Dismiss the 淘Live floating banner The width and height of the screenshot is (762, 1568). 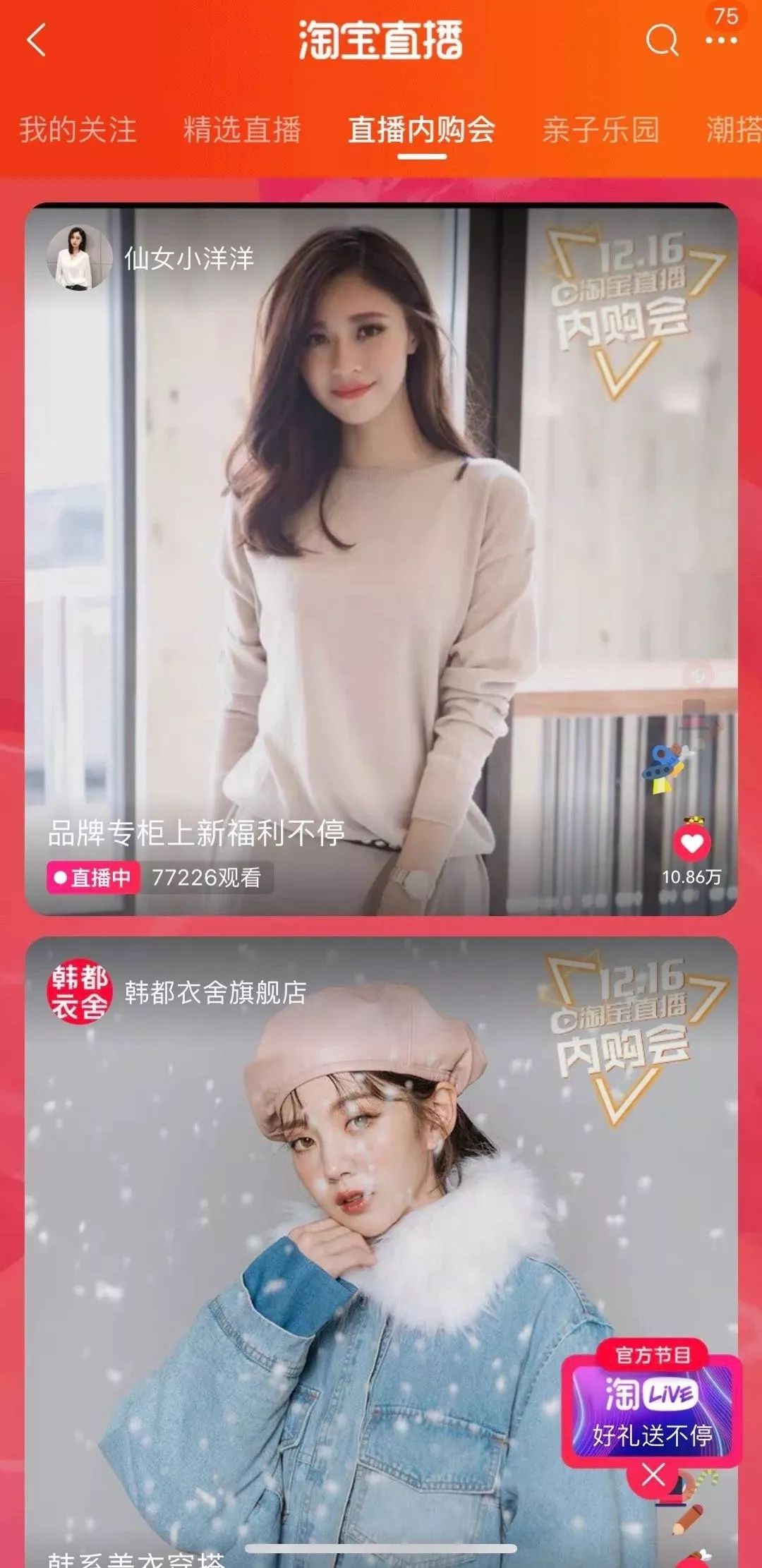[653, 1474]
